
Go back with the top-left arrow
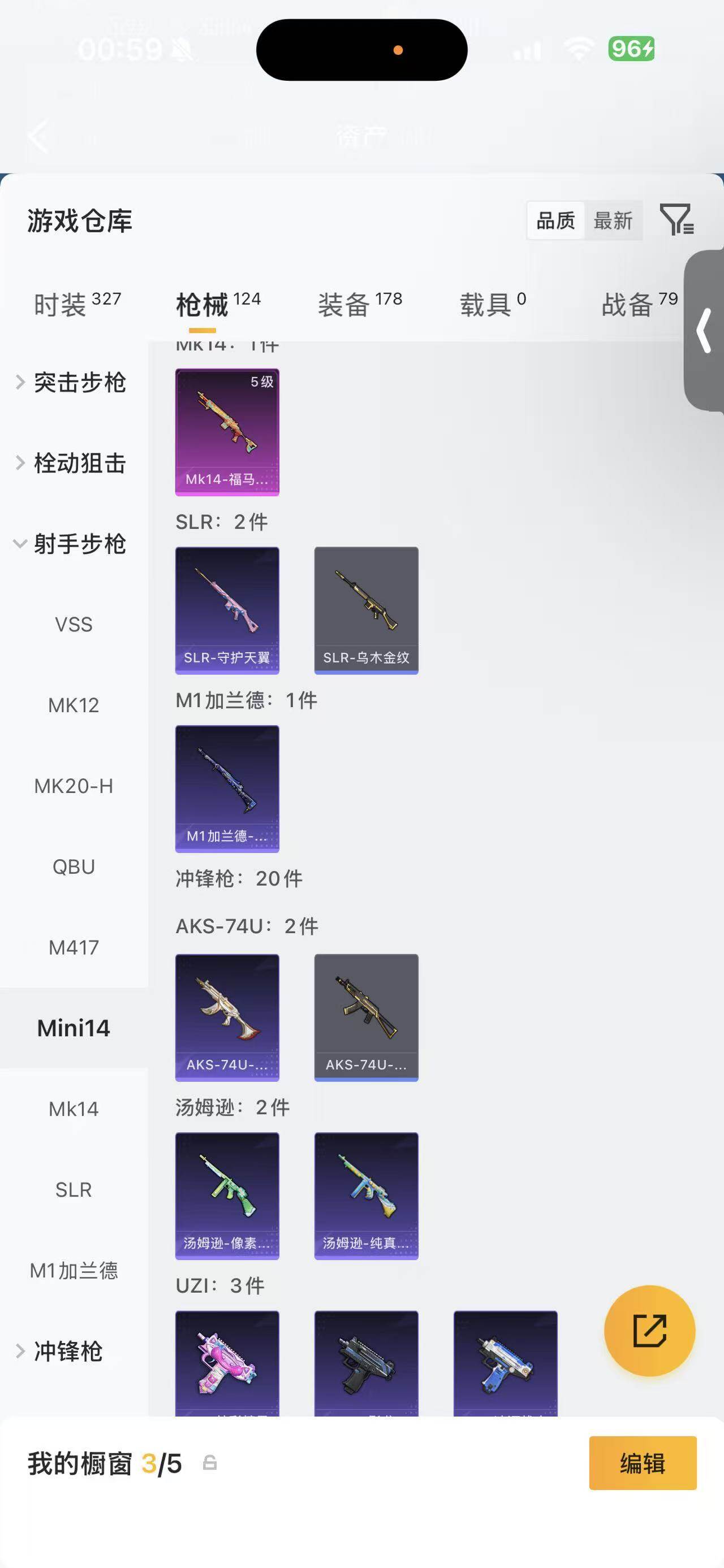click(38, 136)
